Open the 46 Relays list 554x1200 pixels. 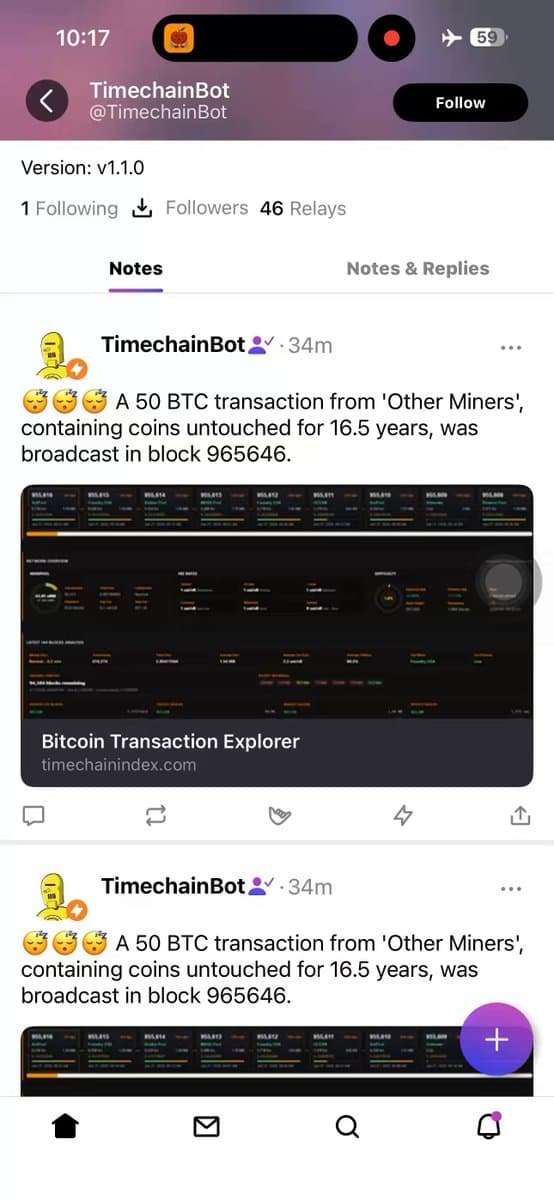303,209
